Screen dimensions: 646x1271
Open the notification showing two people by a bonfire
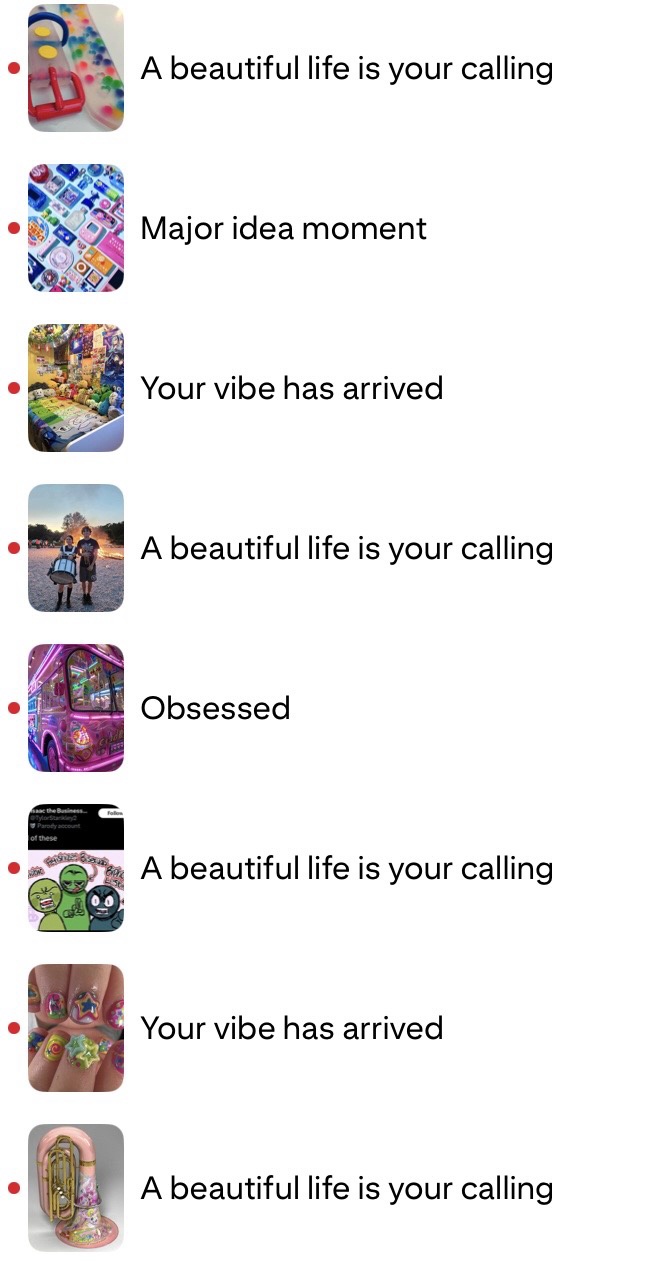coord(345,548)
